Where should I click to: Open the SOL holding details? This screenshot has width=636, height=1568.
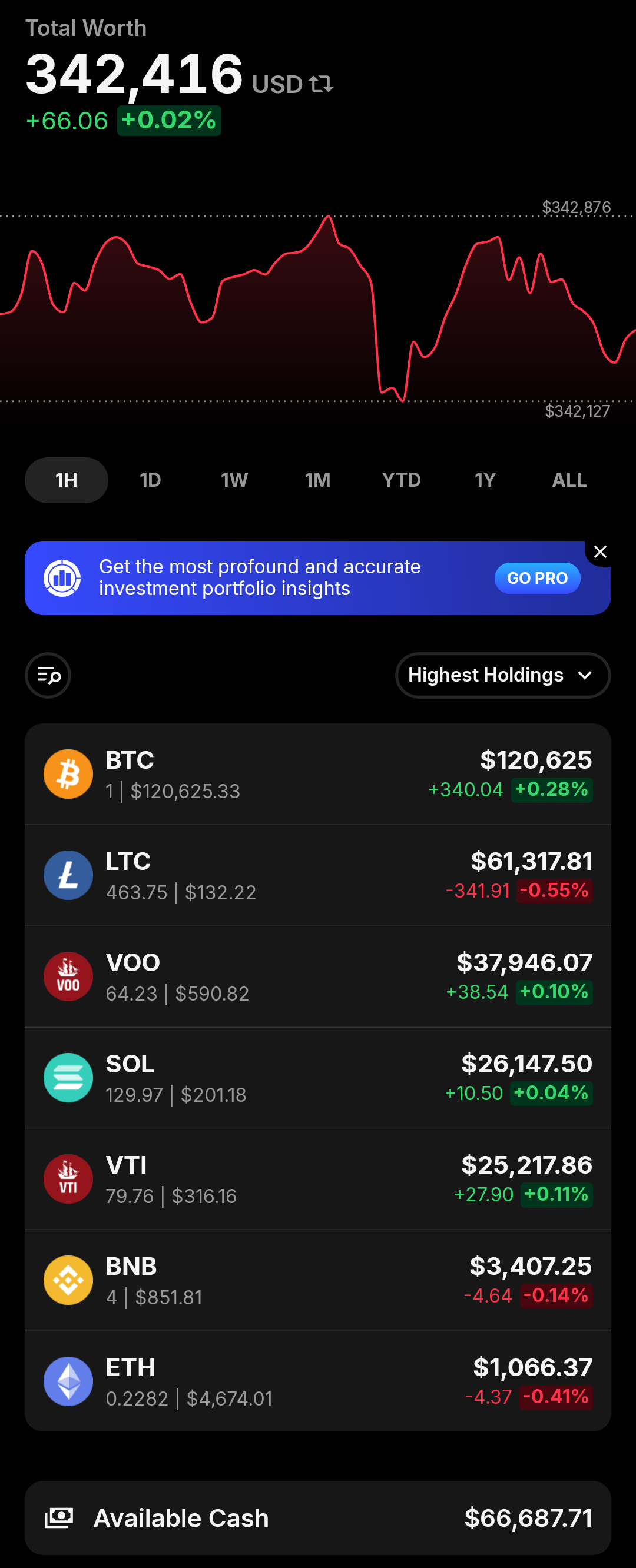[x=318, y=1077]
